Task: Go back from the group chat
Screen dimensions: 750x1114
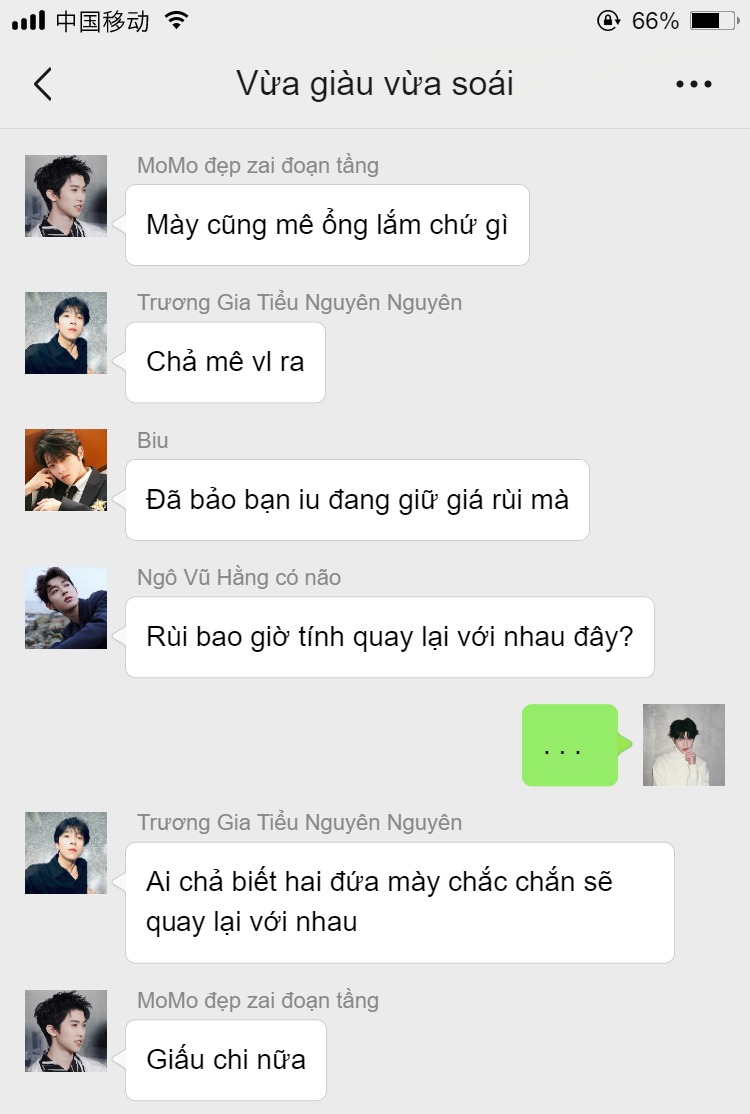Action: coord(42,84)
